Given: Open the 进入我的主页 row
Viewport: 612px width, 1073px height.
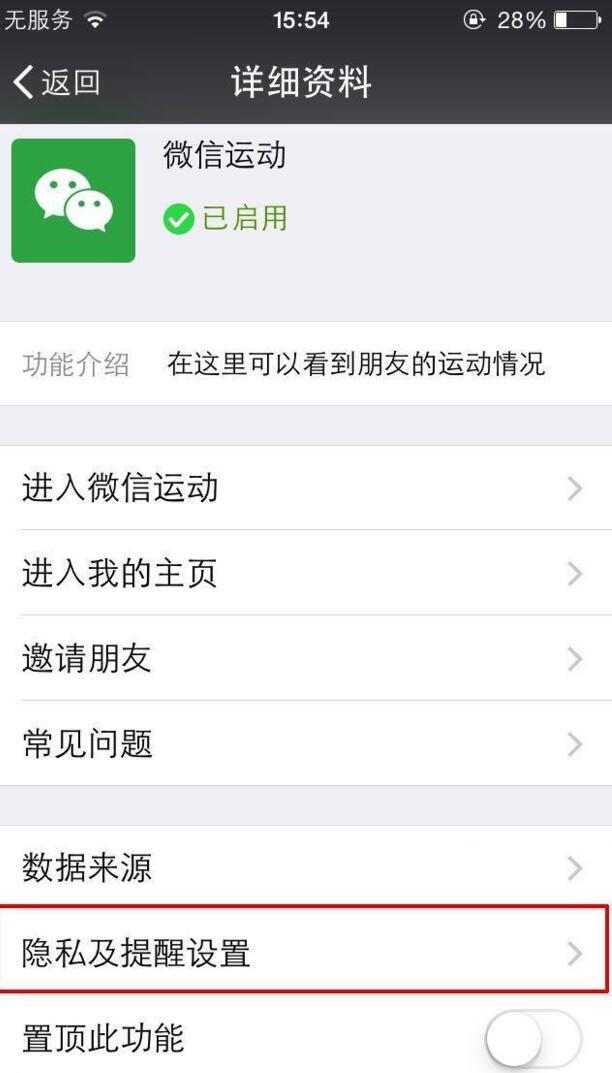Looking at the screenshot, I should (305, 573).
